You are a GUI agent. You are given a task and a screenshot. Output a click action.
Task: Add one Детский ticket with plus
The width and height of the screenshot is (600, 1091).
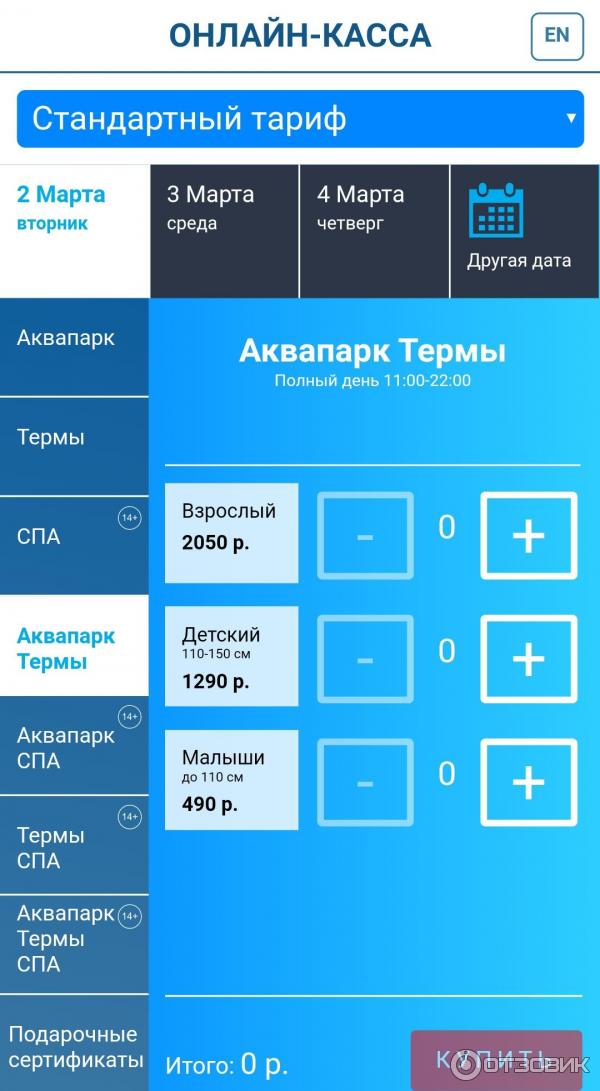click(x=528, y=659)
